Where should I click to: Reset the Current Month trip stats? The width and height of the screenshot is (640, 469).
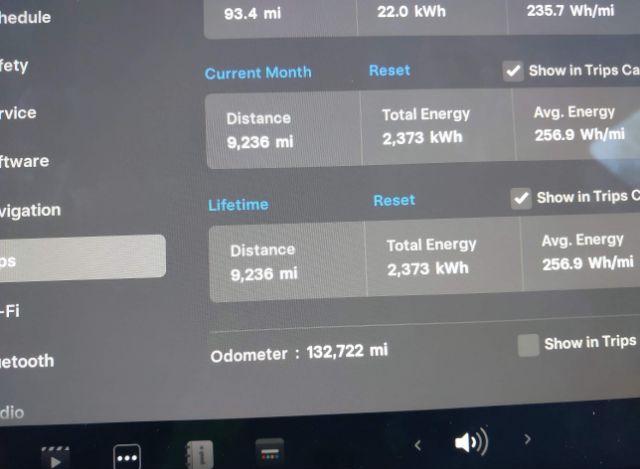tap(389, 71)
